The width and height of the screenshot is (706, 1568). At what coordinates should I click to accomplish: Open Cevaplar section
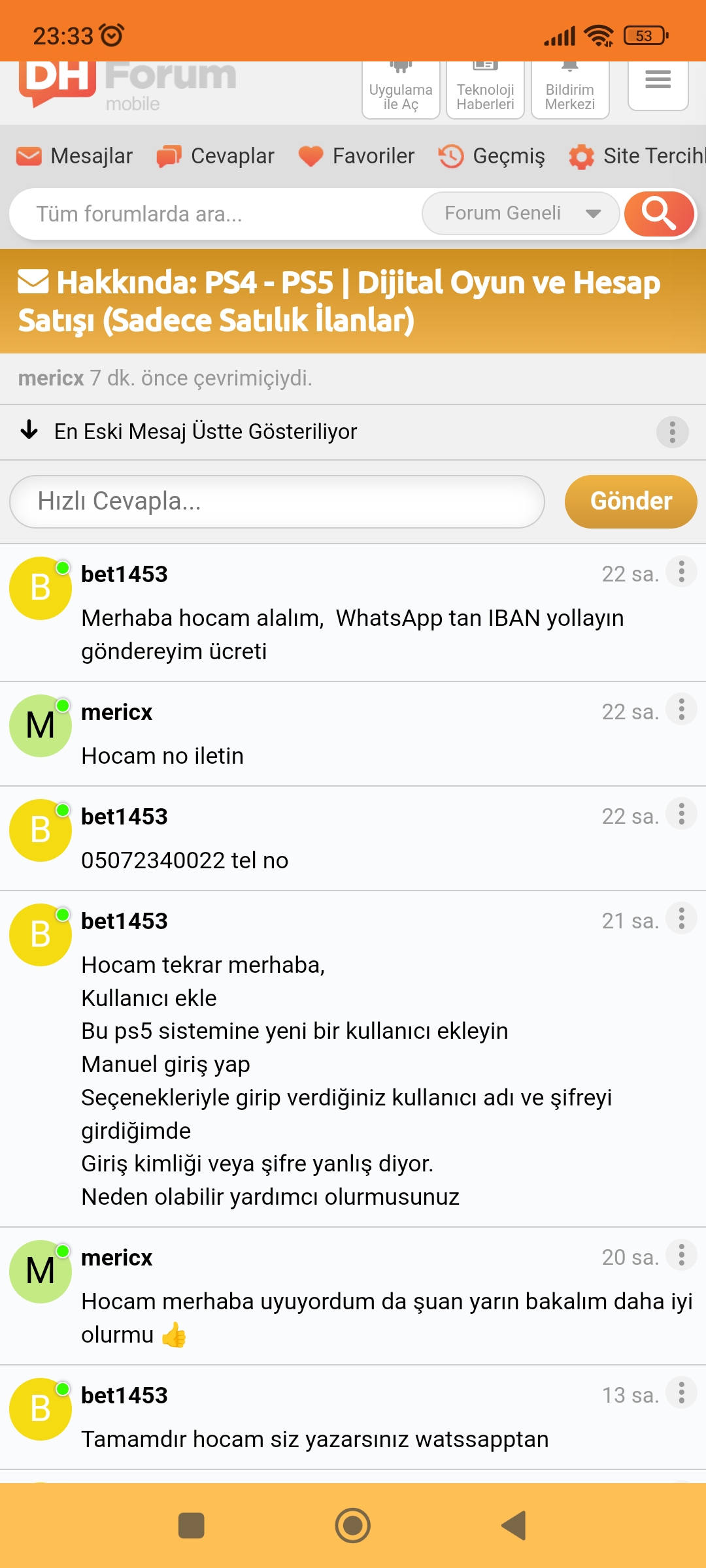pos(215,156)
